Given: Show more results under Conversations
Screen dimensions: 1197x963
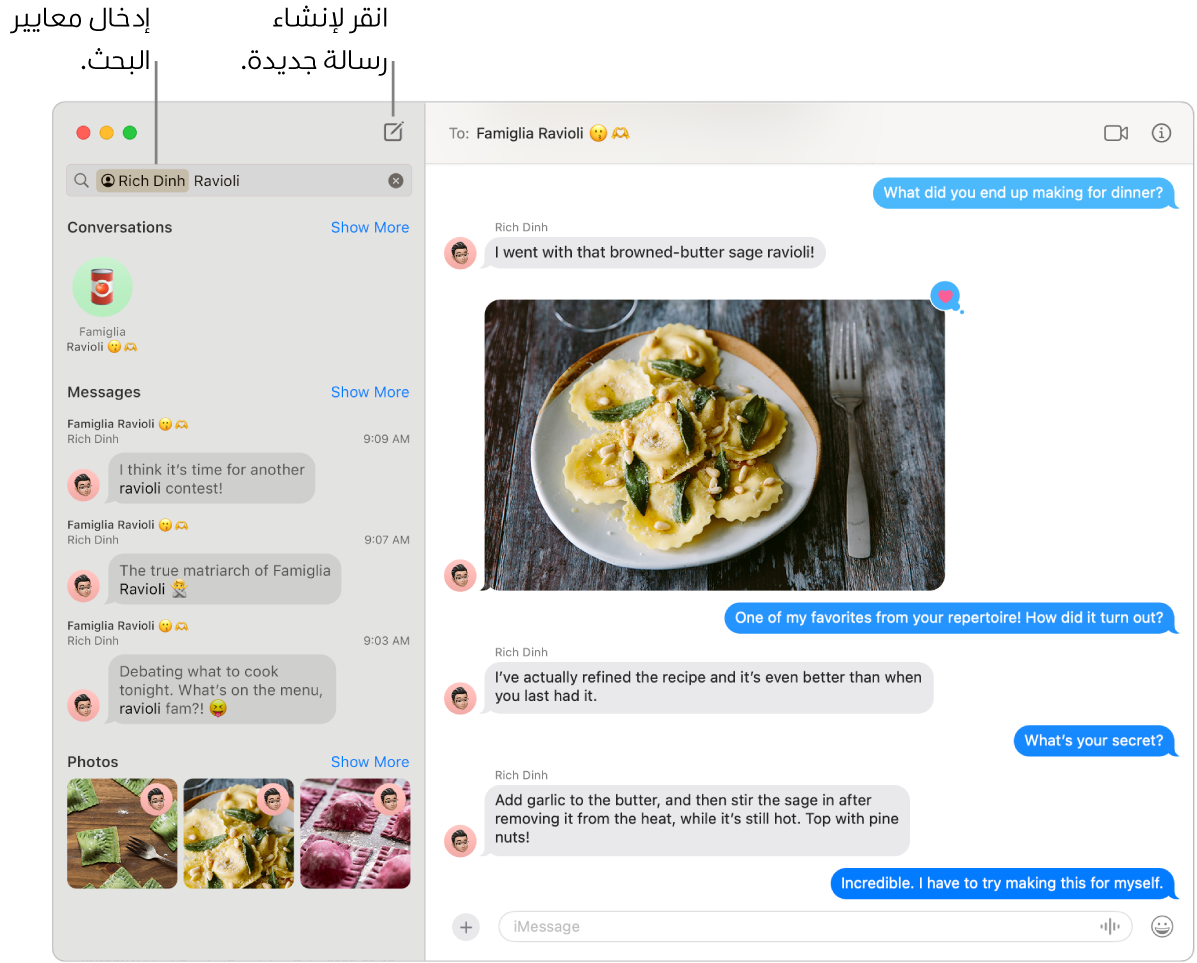Looking at the screenshot, I should click(x=369, y=227).
